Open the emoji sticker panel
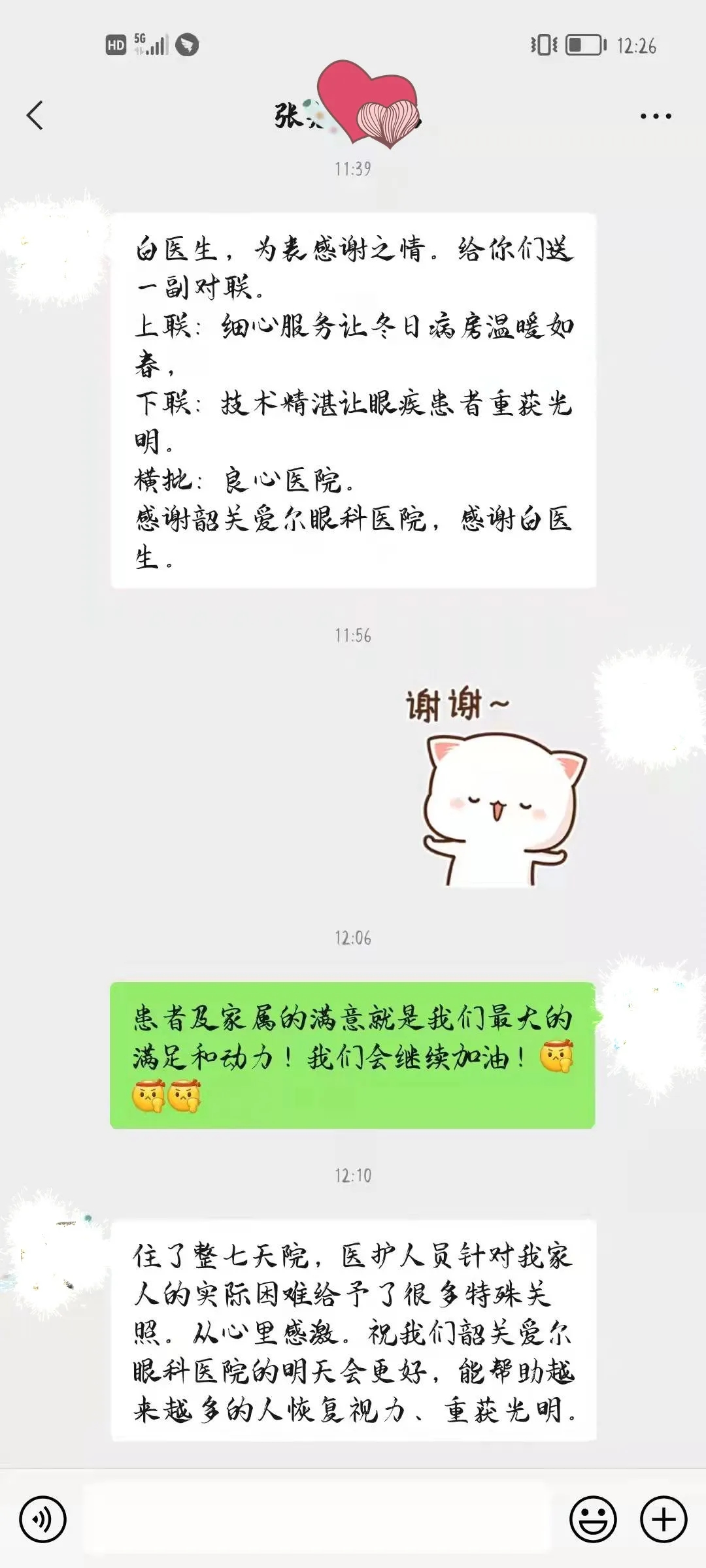 pyautogui.click(x=593, y=1519)
